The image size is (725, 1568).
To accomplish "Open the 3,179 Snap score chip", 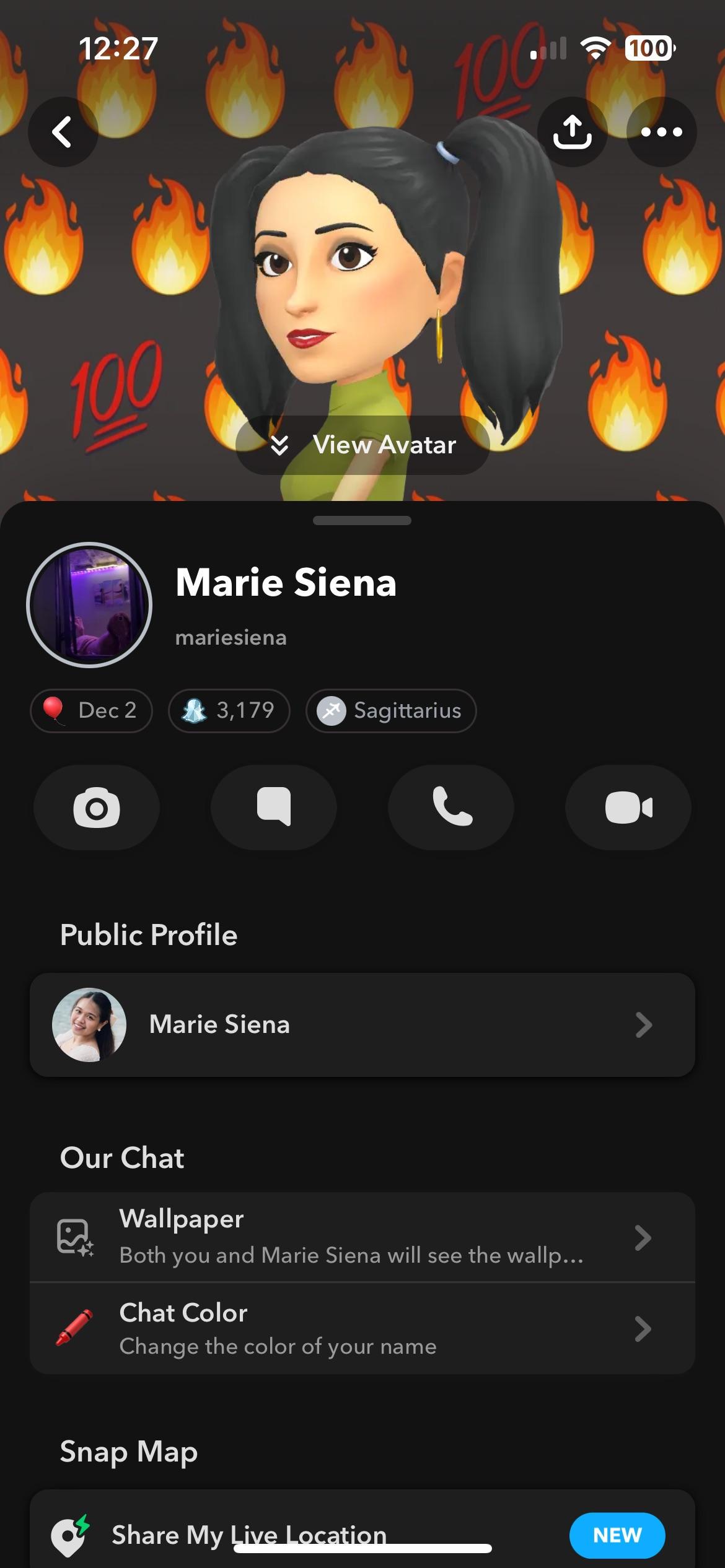I will (x=229, y=710).
